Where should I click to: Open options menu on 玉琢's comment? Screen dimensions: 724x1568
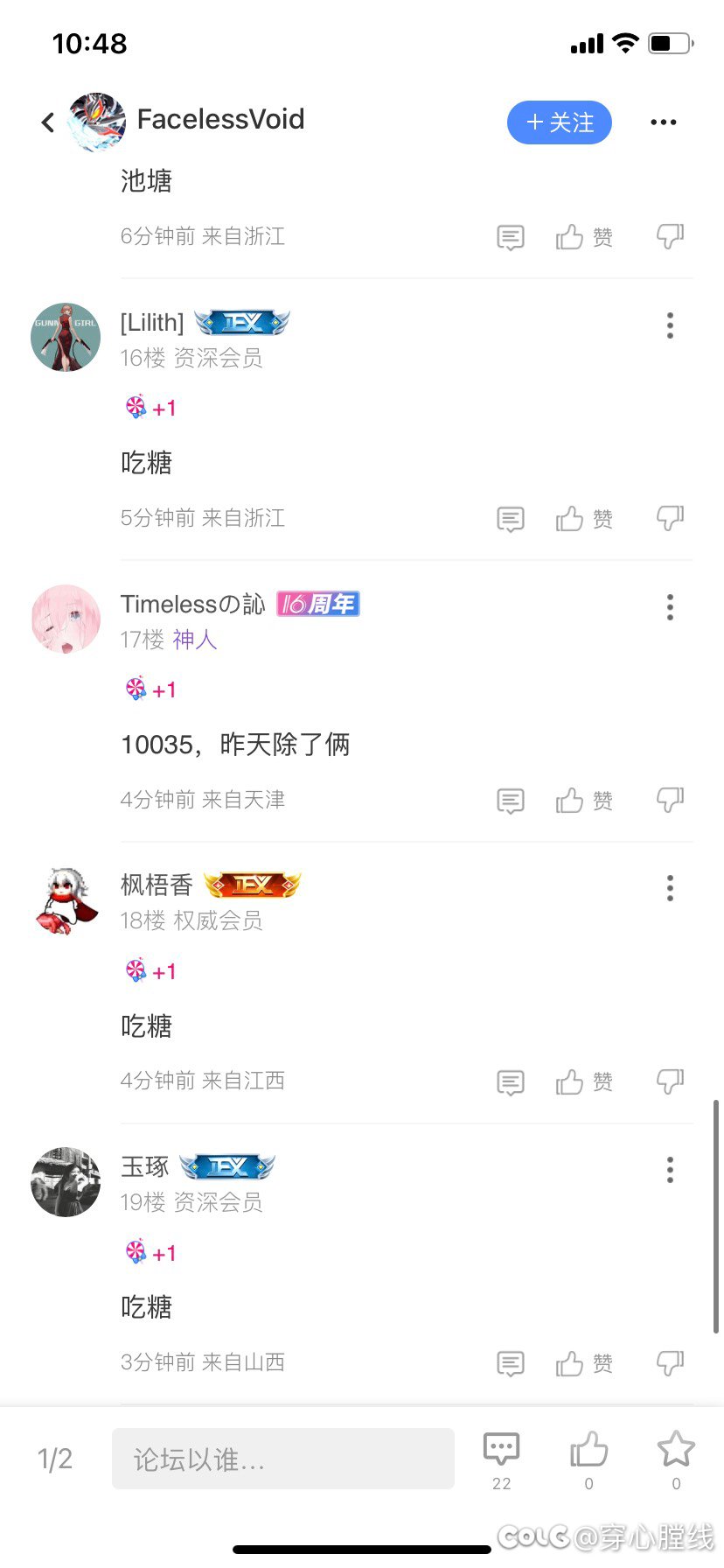click(x=670, y=1170)
